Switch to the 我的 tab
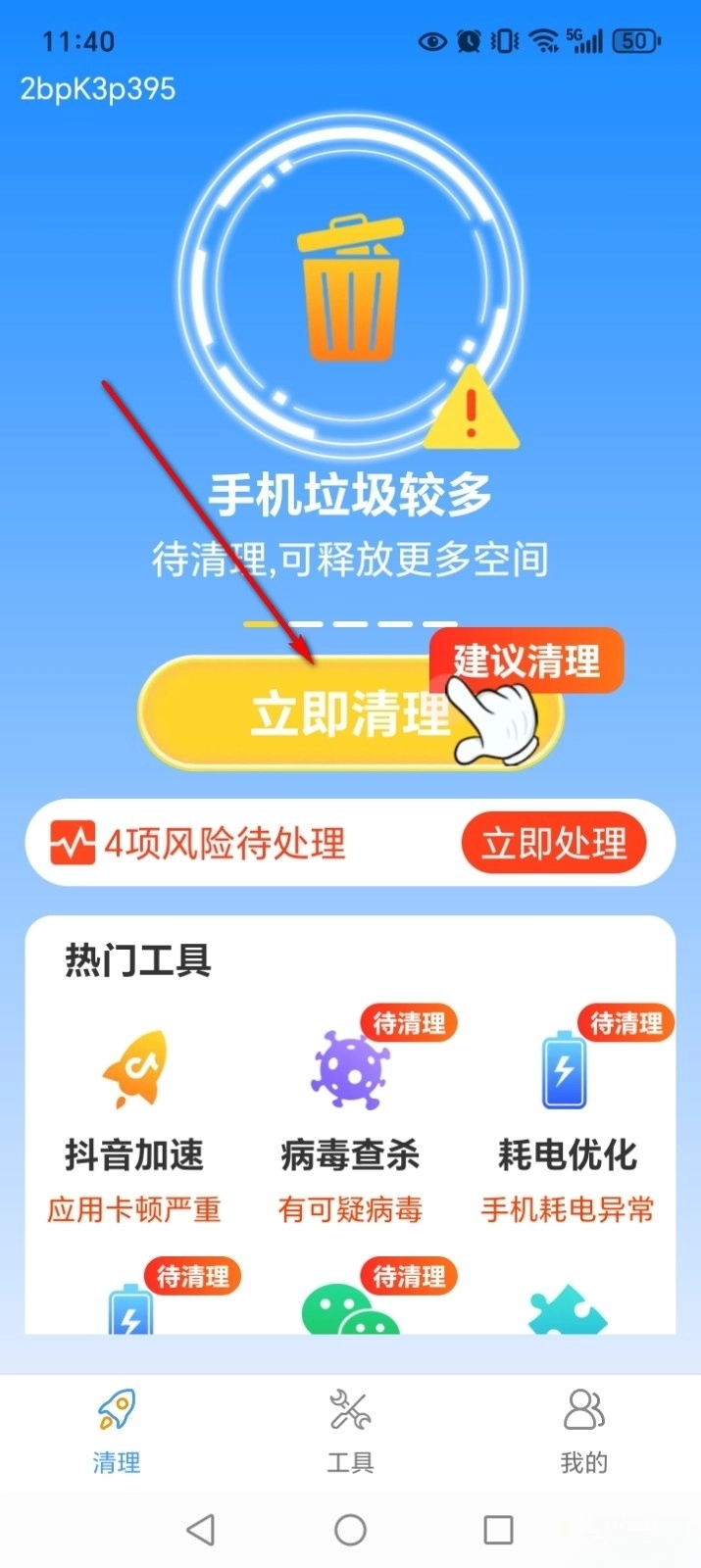701x1568 pixels. tap(584, 1432)
